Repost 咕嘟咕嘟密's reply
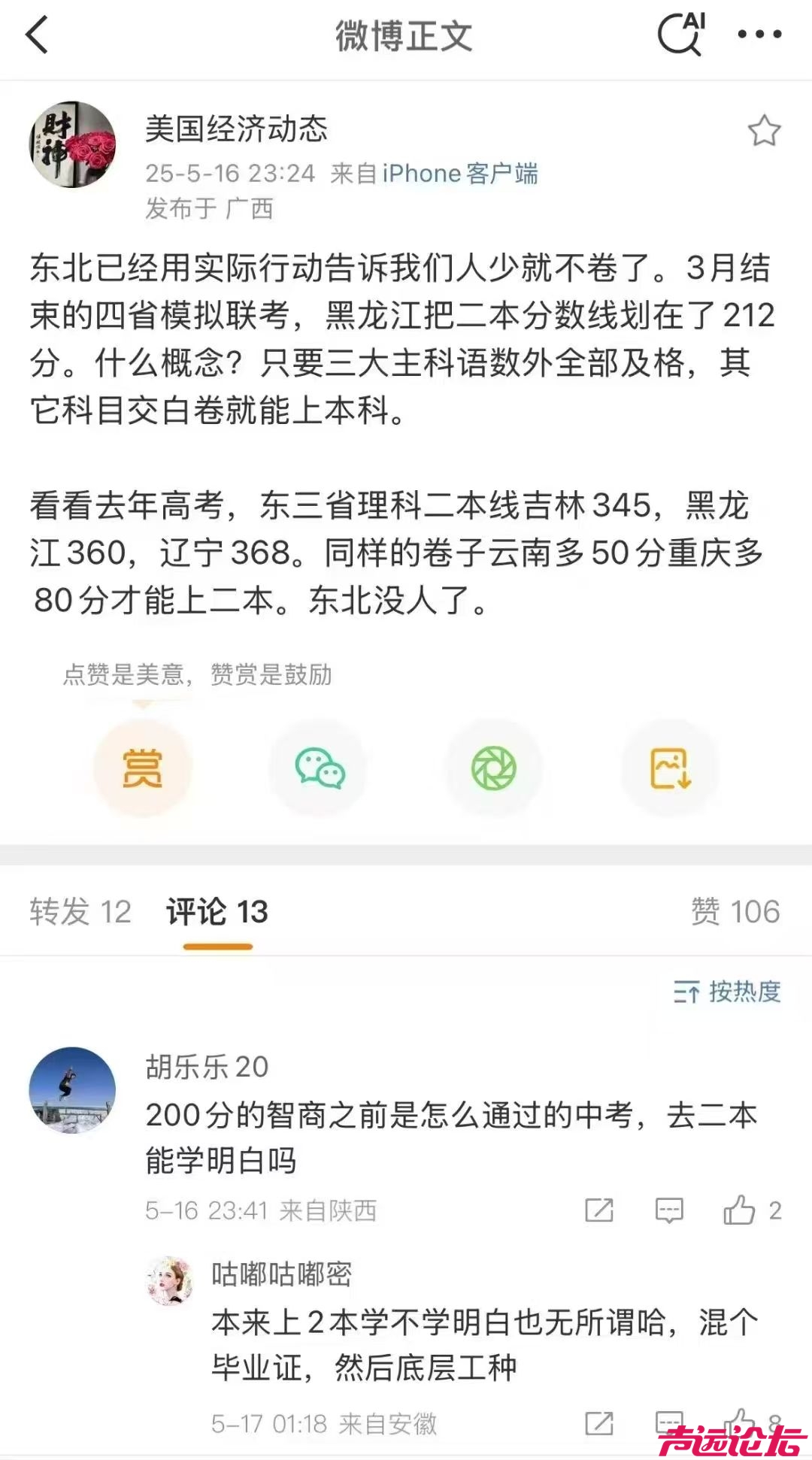This screenshot has height=1460, width=812. coord(599,1423)
